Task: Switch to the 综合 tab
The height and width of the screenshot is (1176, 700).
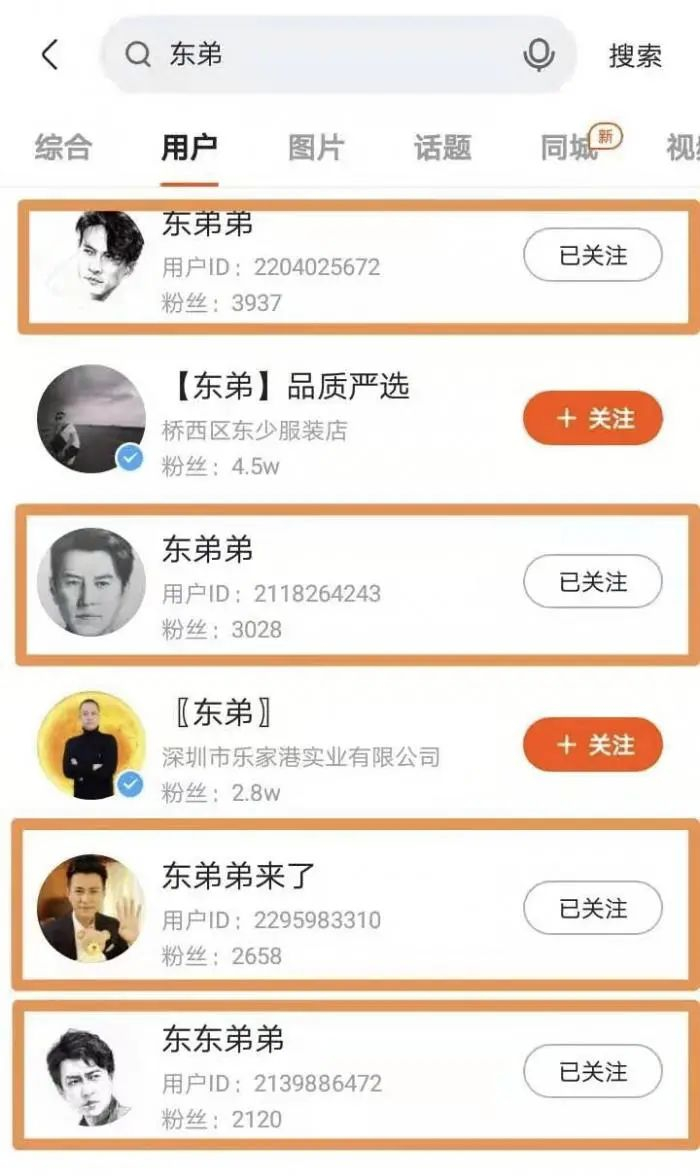Action: click(x=63, y=148)
